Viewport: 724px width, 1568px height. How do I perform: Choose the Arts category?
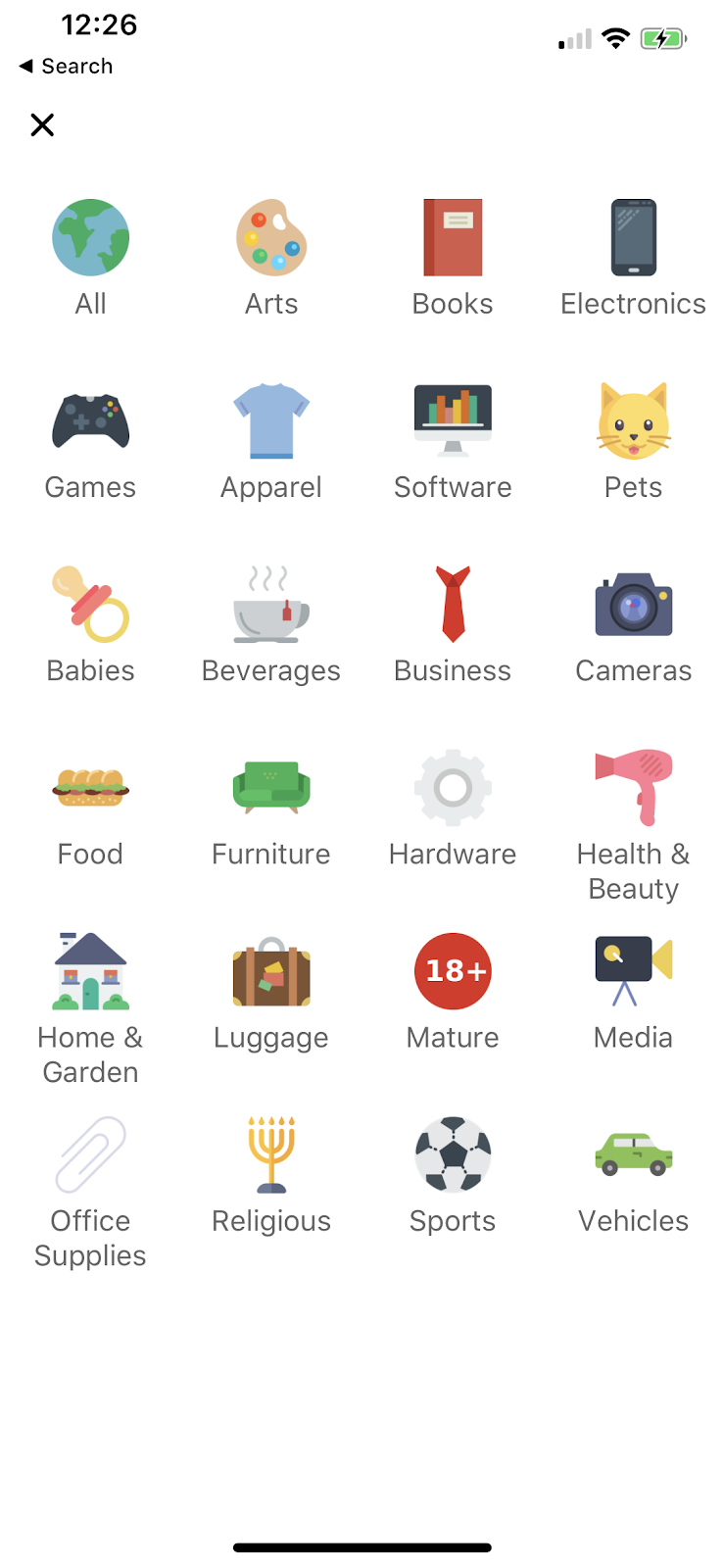pyautogui.click(x=271, y=257)
